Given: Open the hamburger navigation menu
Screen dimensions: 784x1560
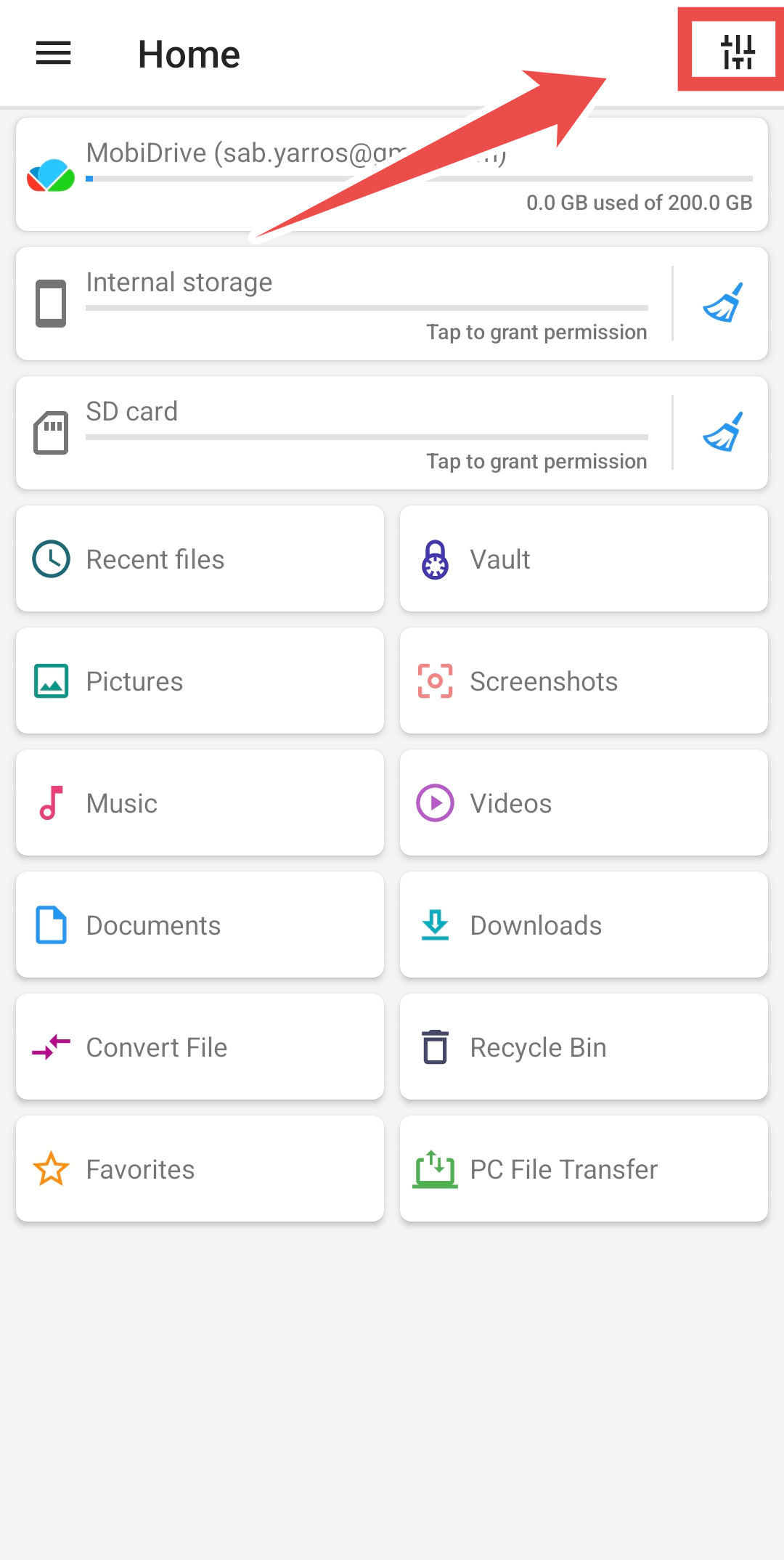Looking at the screenshot, I should click(54, 53).
